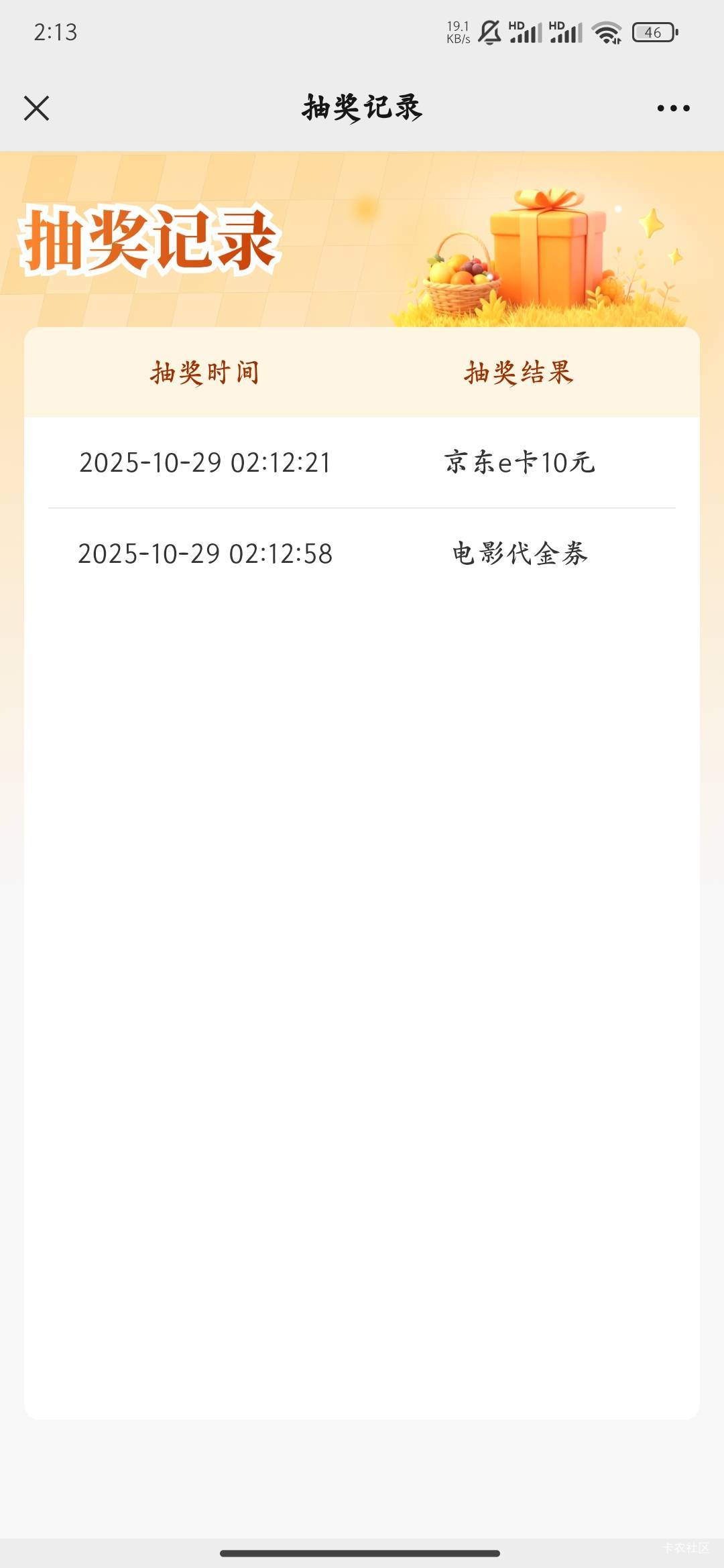Open the three-dot overflow menu

coord(673,108)
